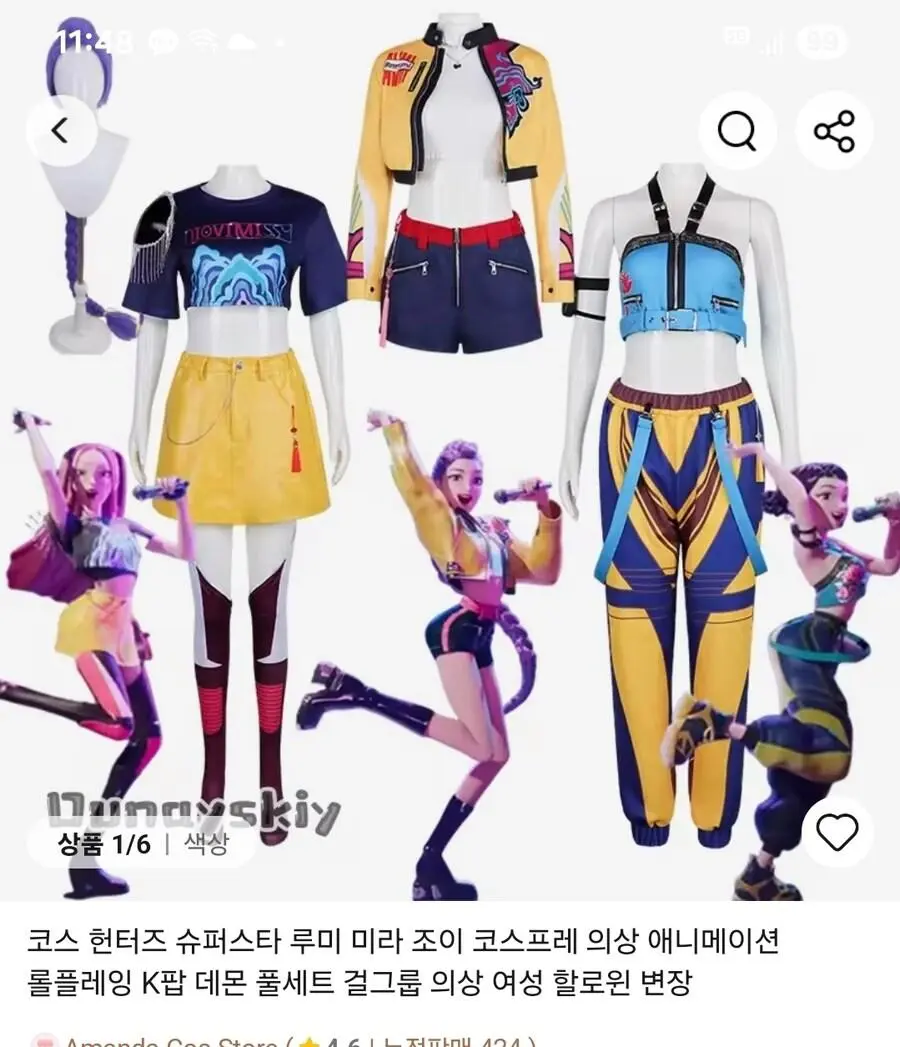Add the costume to wishlist with heart
This screenshot has width=900, height=1047.
point(837,832)
